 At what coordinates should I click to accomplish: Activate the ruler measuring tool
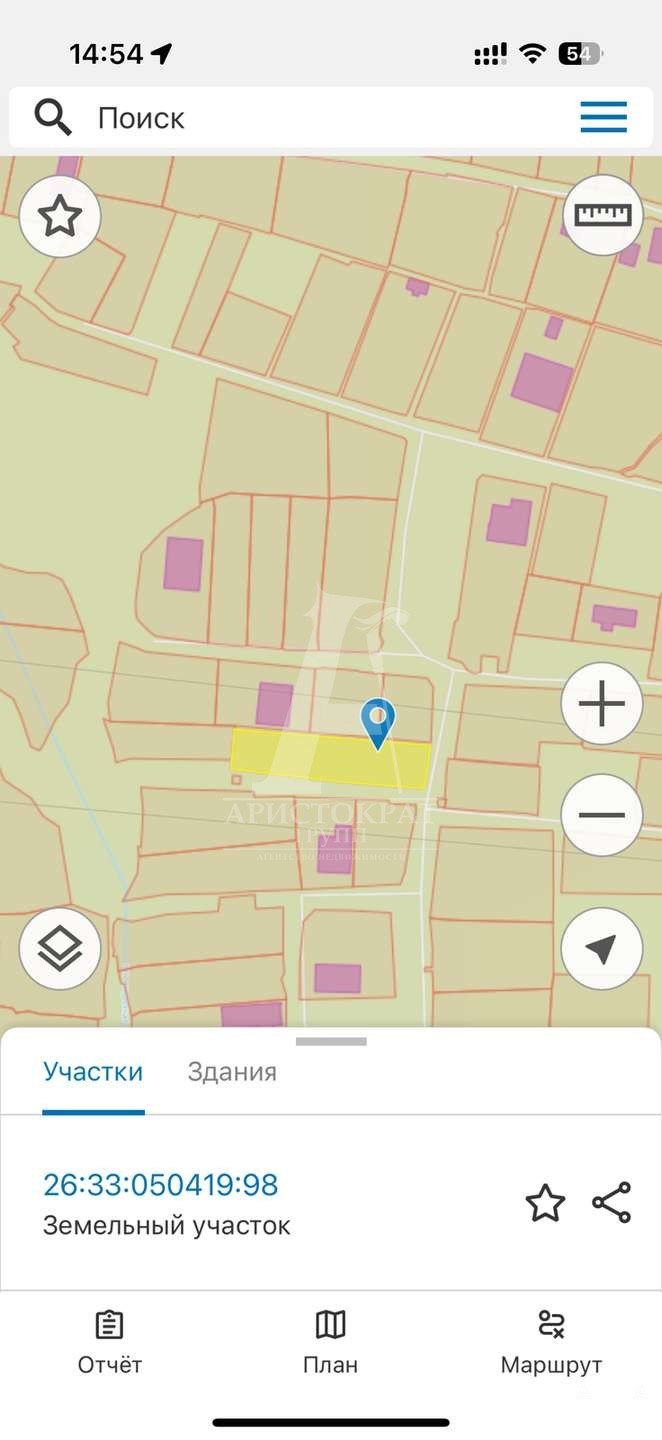point(602,215)
